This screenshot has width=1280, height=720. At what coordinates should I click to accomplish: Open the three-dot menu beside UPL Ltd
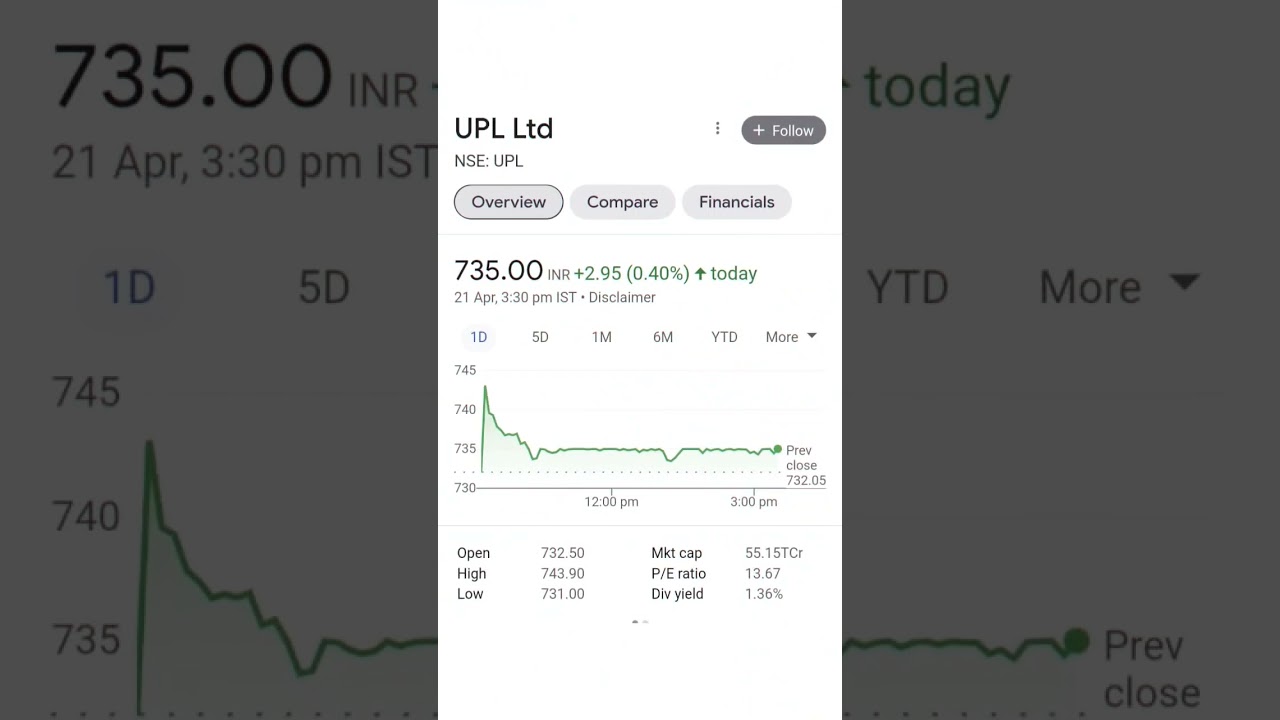click(717, 129)
